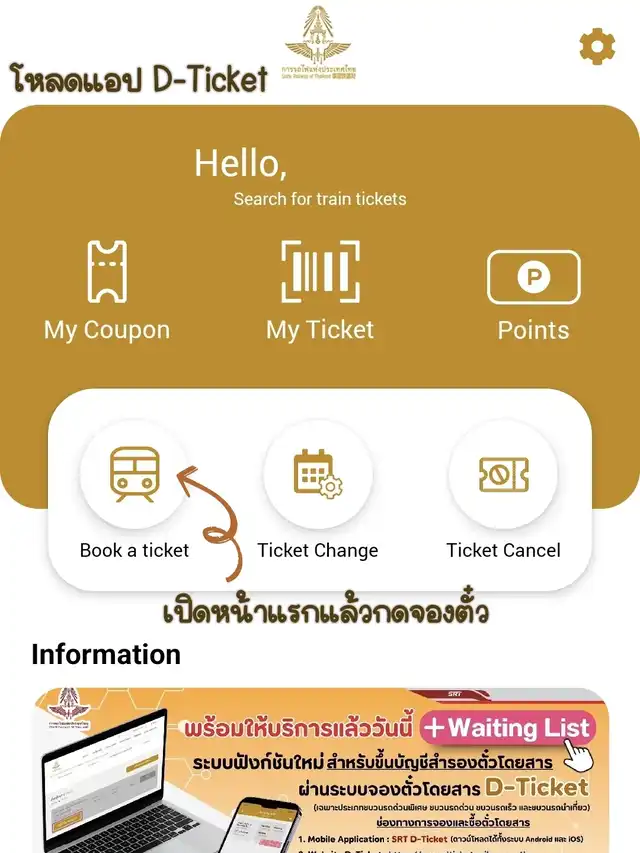Open the Points section
The width and height of the screenshot is (640, 853).
pyautogui.click(x=533, y=295)
